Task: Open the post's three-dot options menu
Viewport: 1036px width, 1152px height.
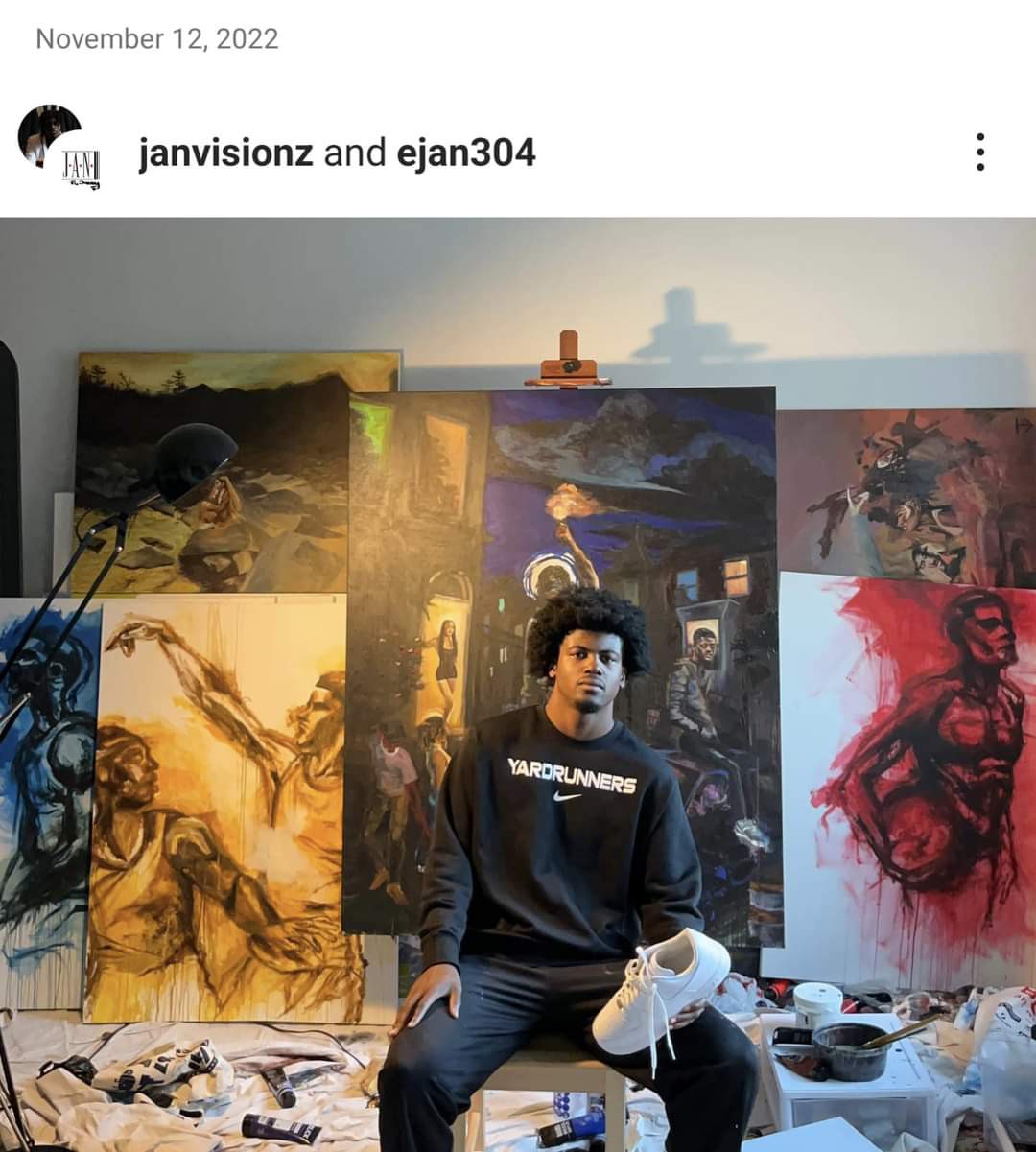Action: 979,153
